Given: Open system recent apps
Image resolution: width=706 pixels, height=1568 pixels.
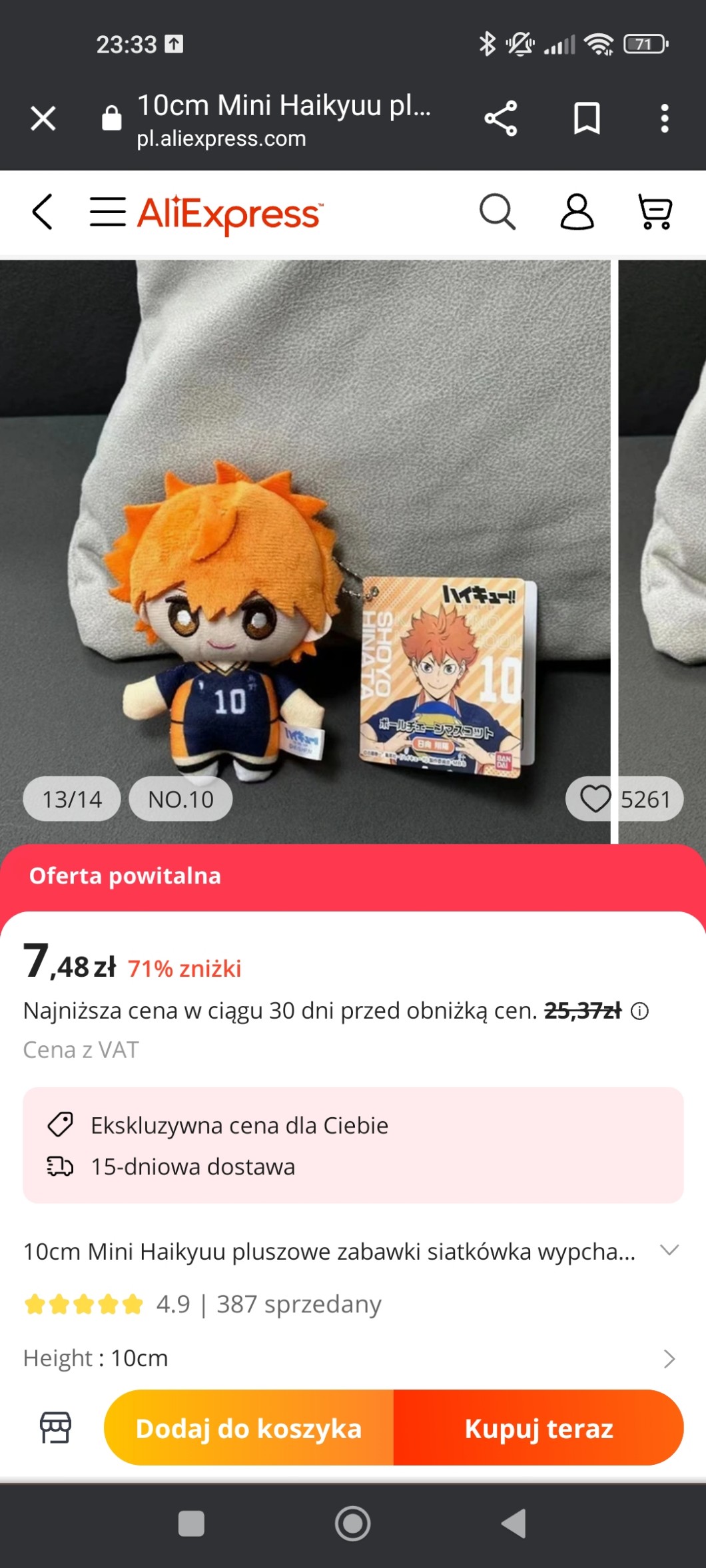Looking at the screenshot, I should (191, 1523).
